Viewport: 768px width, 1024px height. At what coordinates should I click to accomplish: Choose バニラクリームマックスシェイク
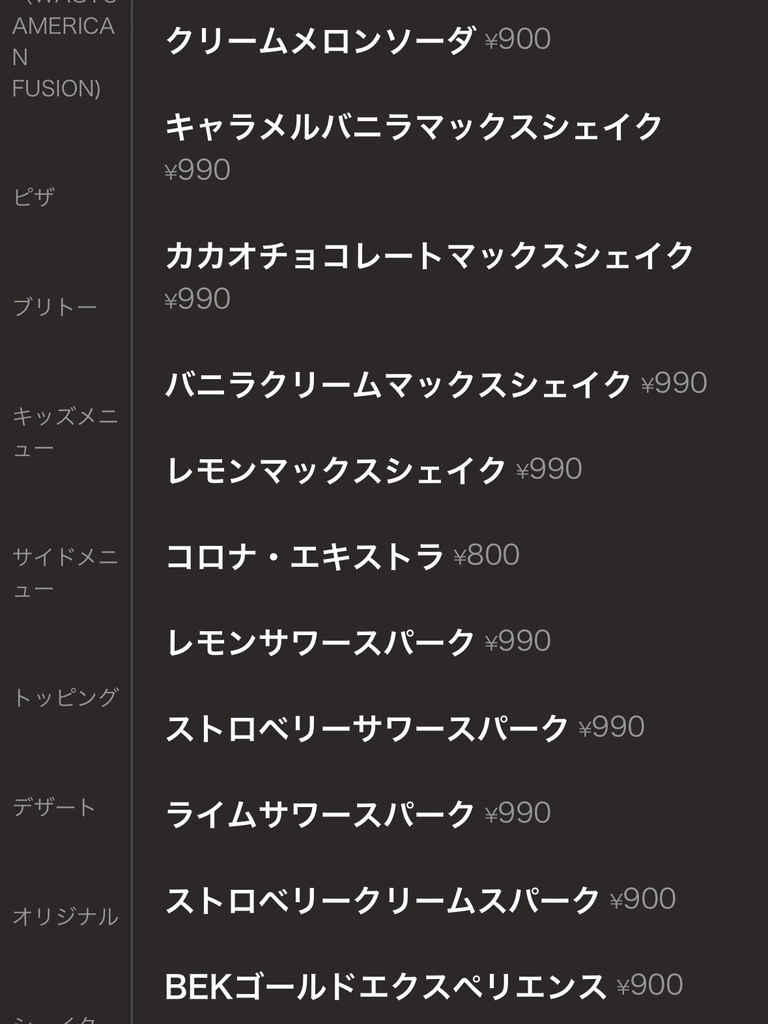click(398, 384)
